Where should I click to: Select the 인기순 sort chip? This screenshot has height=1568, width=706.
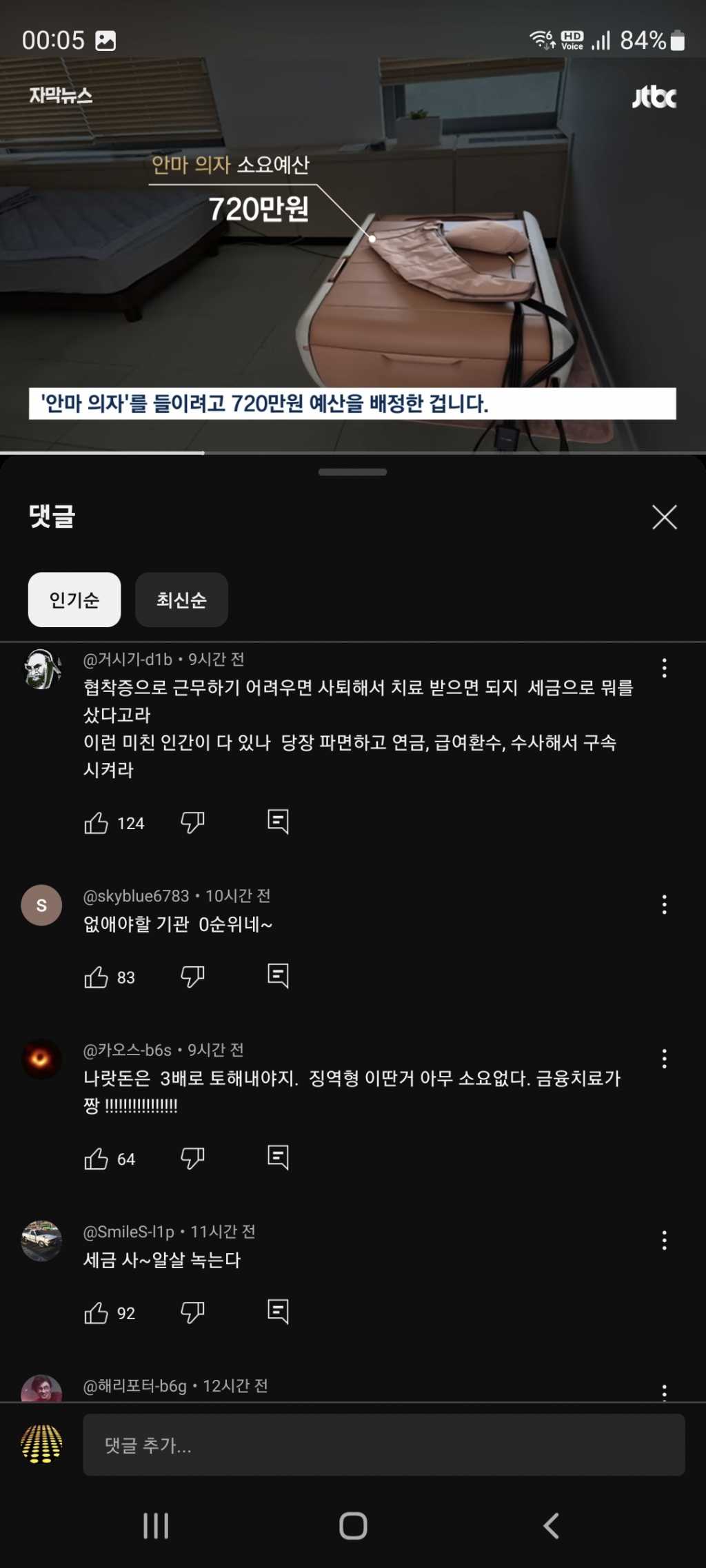(74, 600)
